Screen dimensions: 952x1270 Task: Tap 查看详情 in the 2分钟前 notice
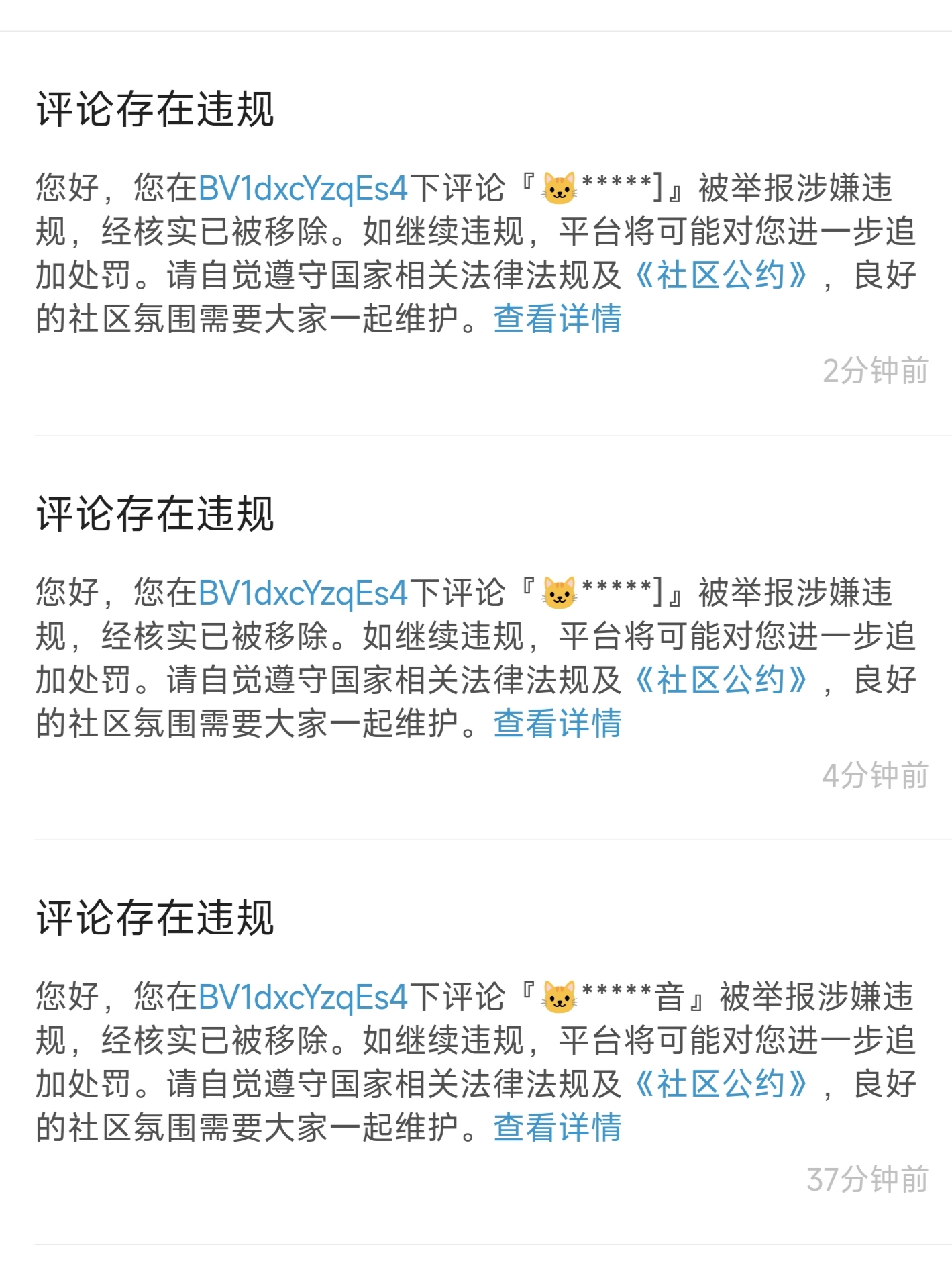point(558,319)
